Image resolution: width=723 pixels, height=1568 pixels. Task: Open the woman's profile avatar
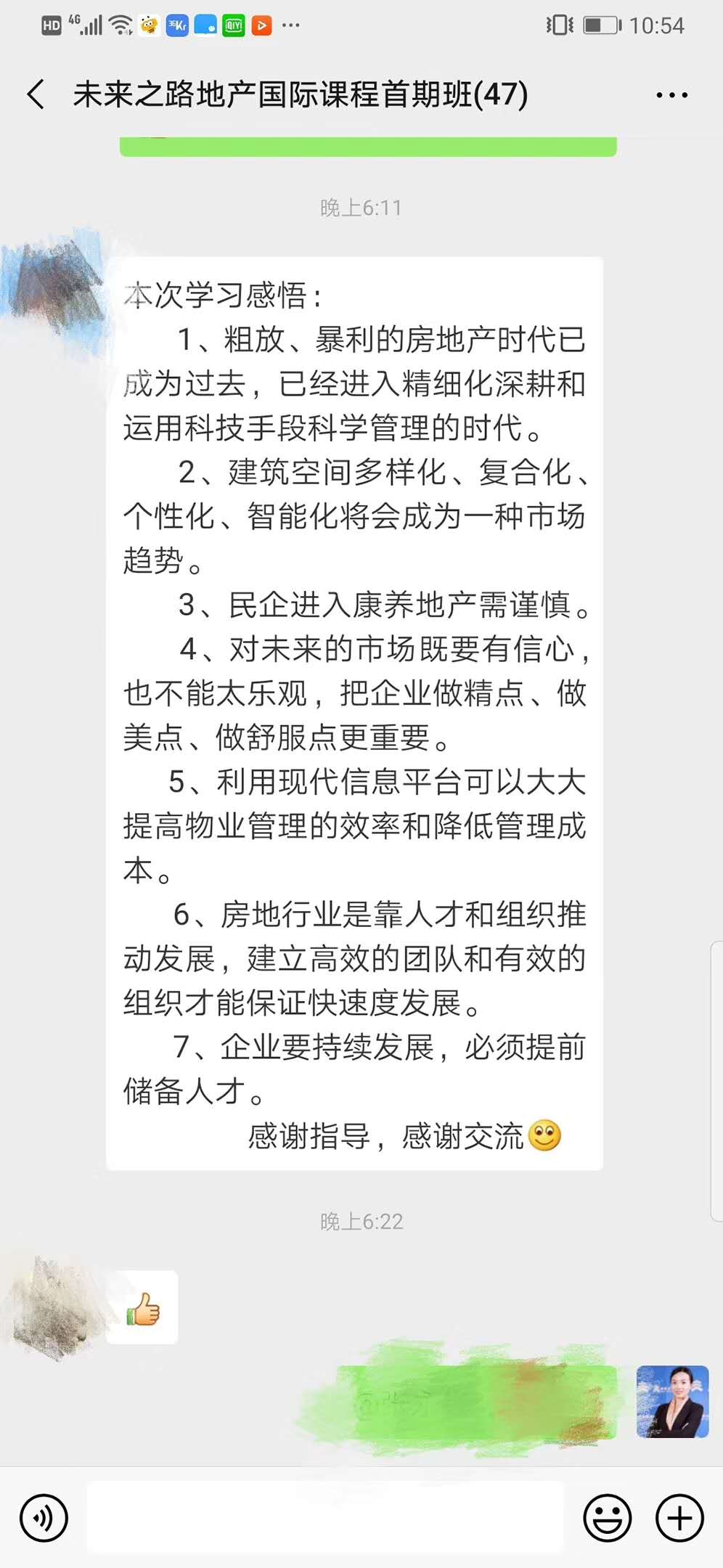click(x=672, y=1402)
